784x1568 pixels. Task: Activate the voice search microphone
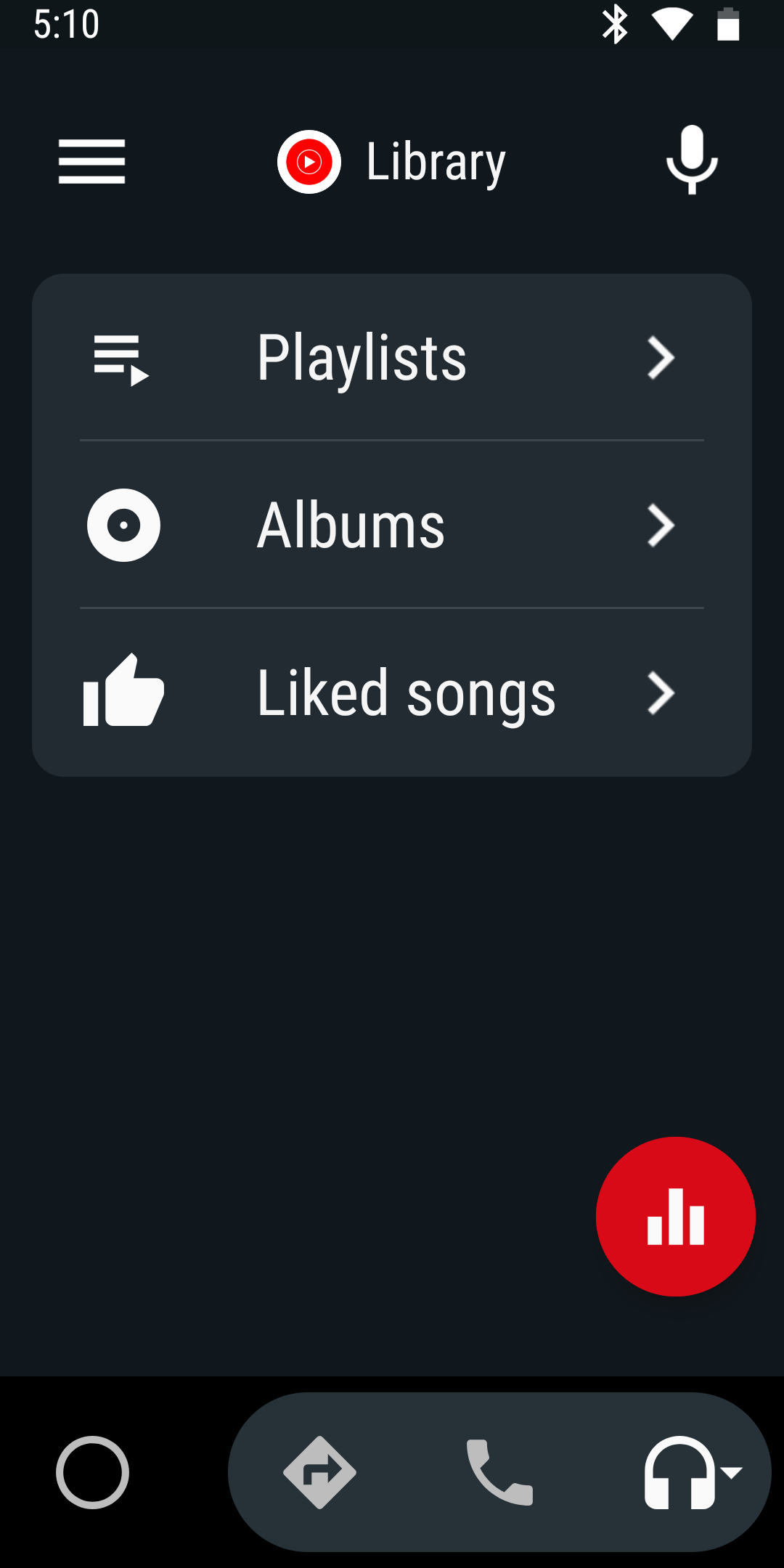coord(692,160)
